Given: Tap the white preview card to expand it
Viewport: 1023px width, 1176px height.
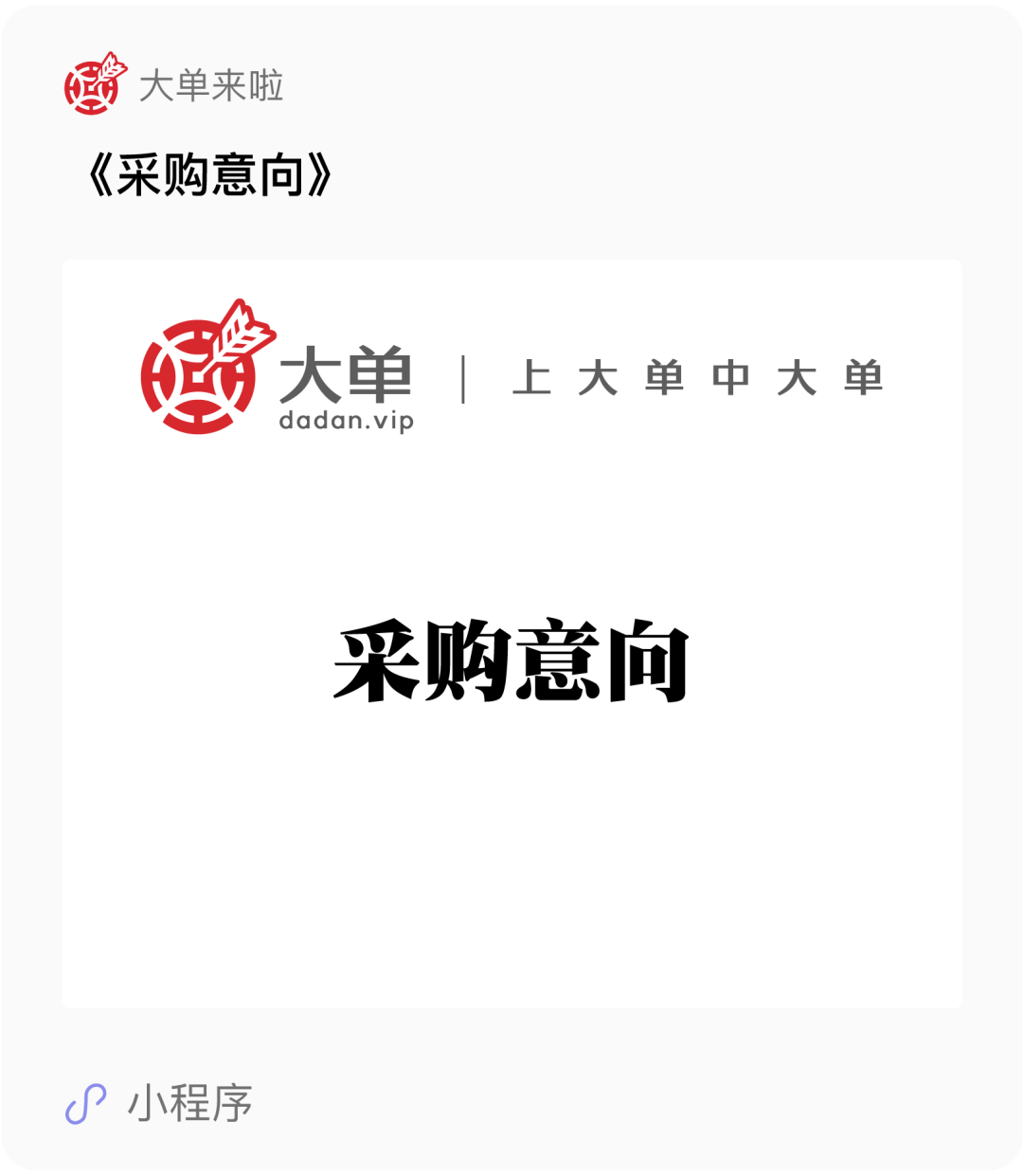Looking at the screenshot, I should tap(511, 635).
